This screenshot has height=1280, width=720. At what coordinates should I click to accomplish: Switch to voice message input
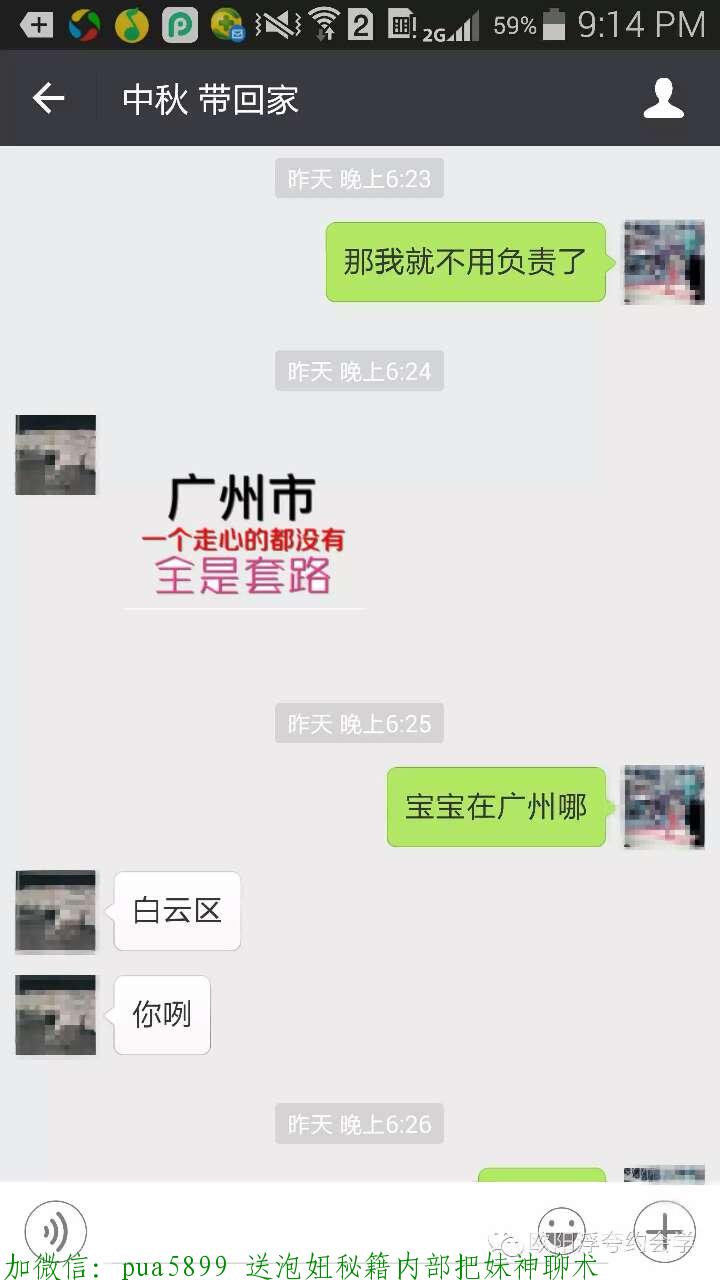click(x=56, y=1230)
